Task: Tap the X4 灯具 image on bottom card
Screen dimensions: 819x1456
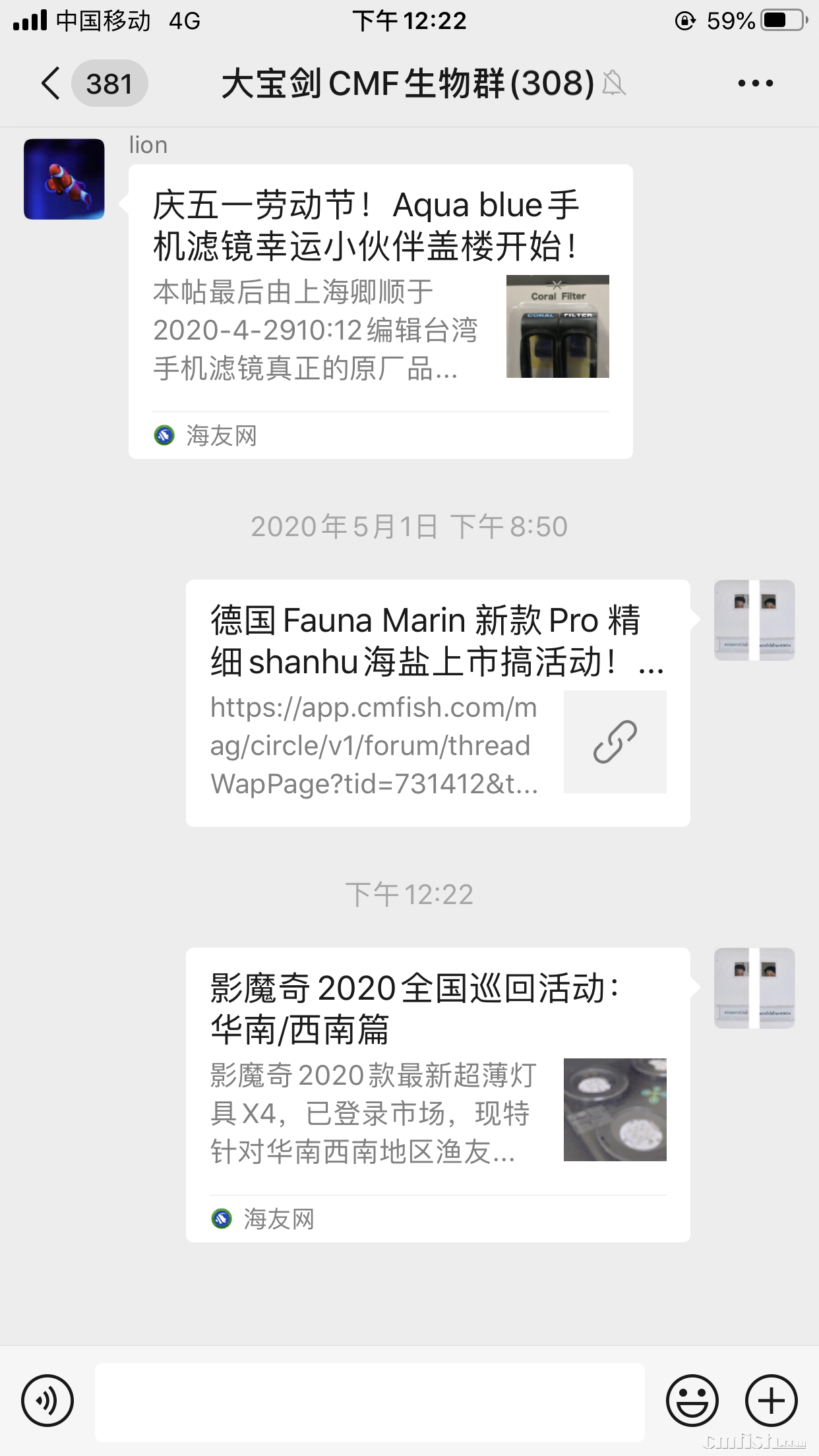Action: 614,1110
